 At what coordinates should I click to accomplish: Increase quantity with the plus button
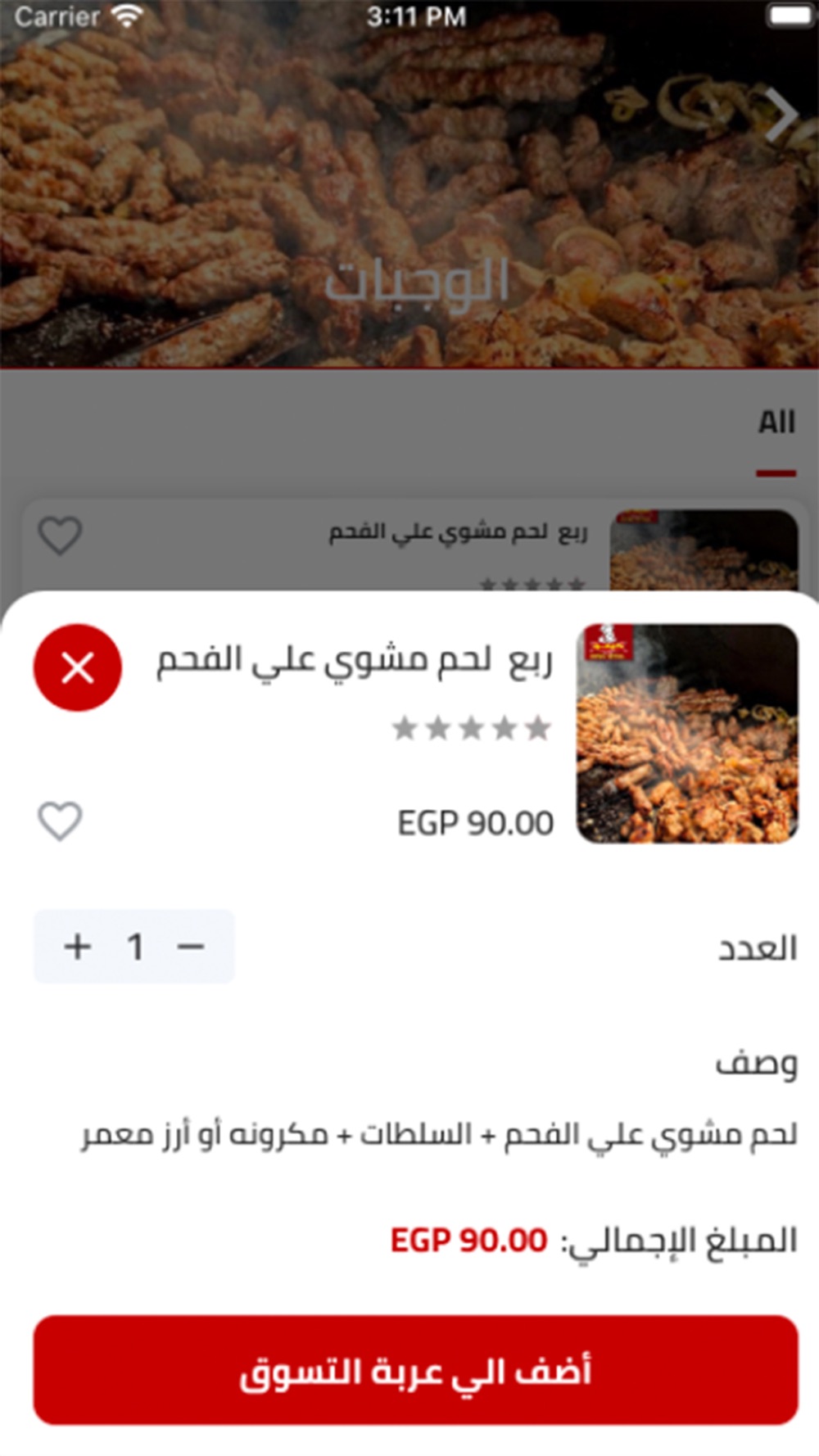click(x=78, y=947)
